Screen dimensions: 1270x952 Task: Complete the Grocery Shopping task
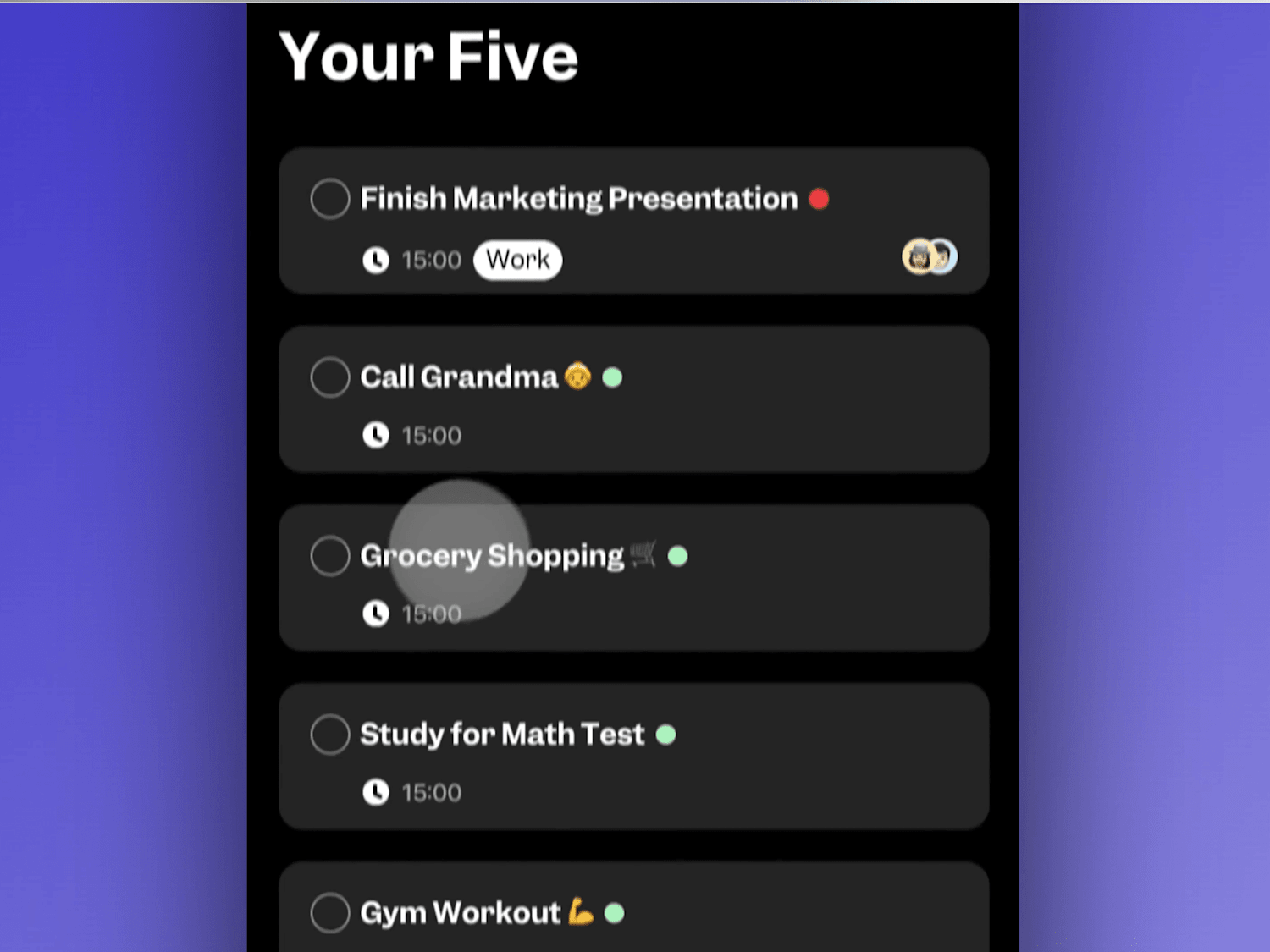click(330, 556)
